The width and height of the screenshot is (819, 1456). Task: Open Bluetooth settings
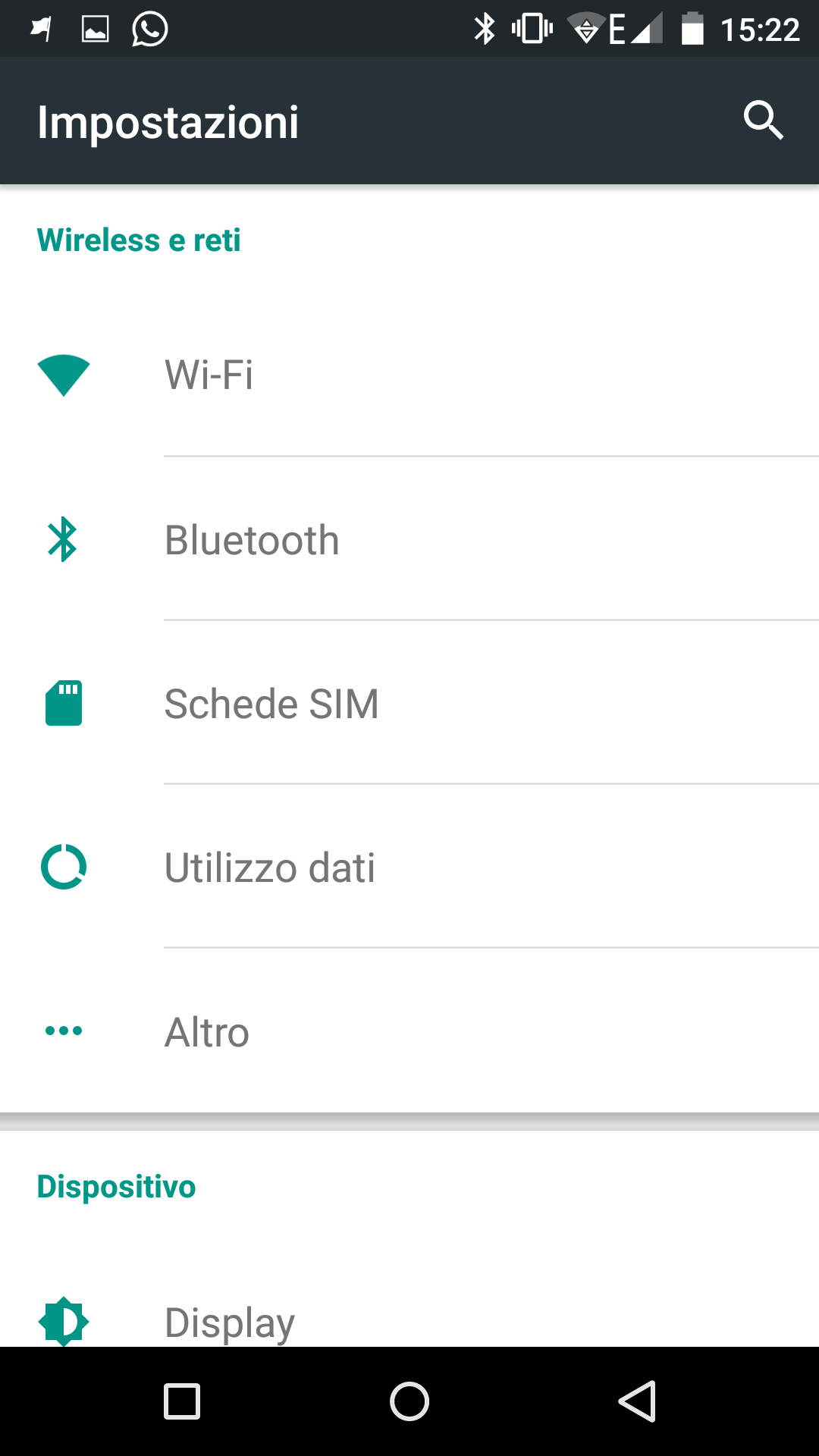[x=409, y=539]
